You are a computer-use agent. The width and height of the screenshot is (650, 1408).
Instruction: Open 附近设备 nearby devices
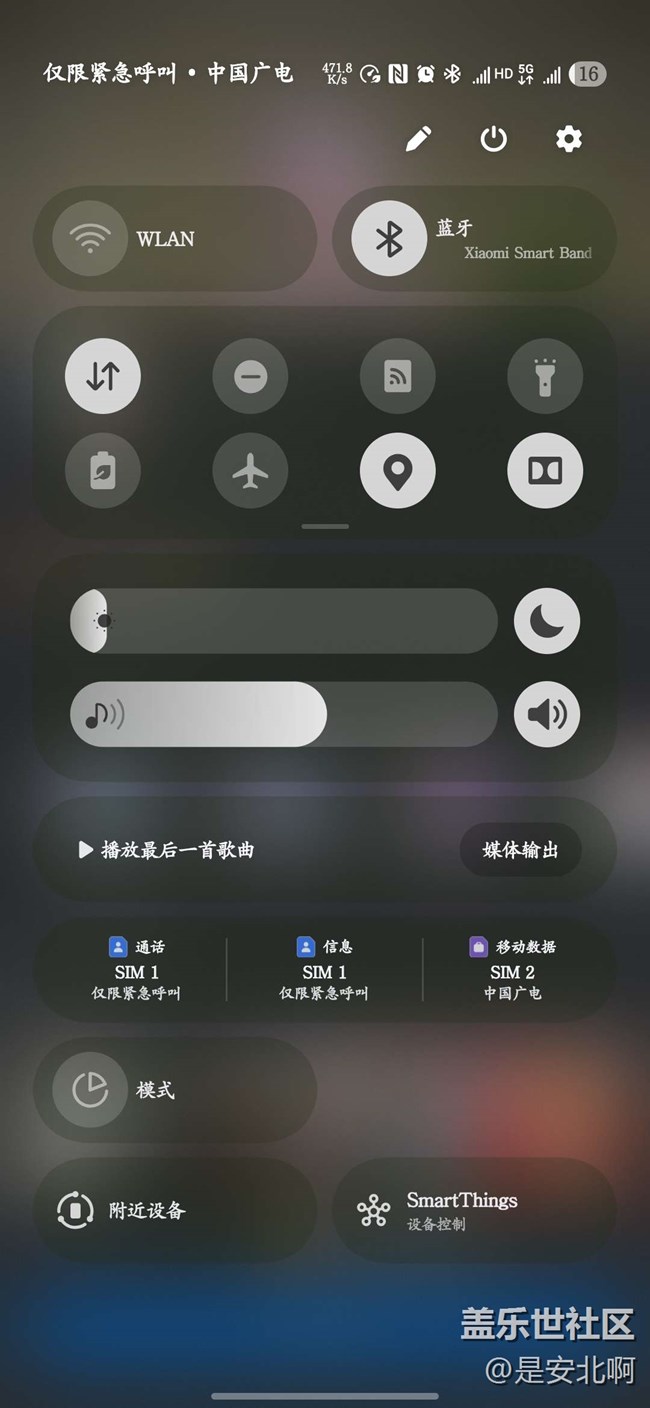click(175, 1210)
